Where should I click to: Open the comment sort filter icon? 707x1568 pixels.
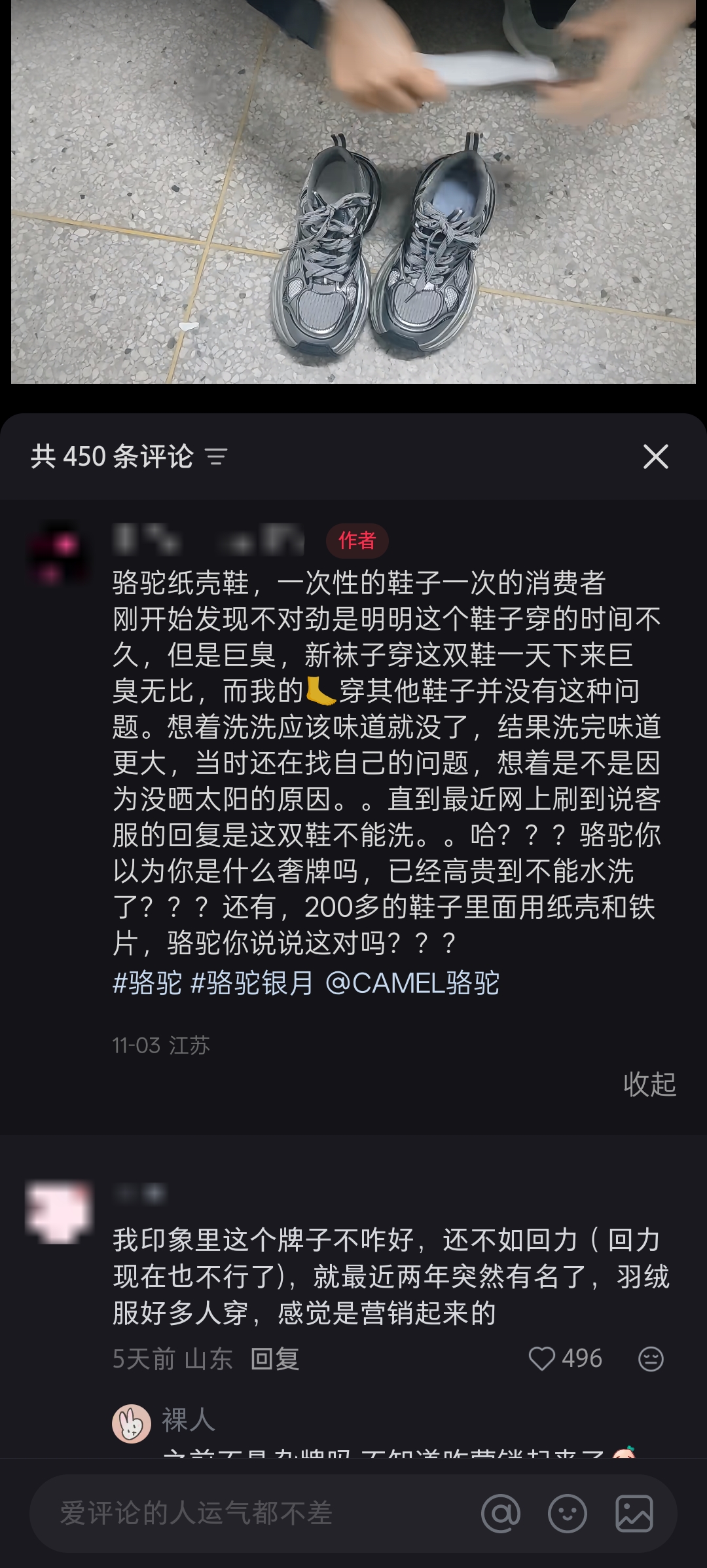[216, 457]
